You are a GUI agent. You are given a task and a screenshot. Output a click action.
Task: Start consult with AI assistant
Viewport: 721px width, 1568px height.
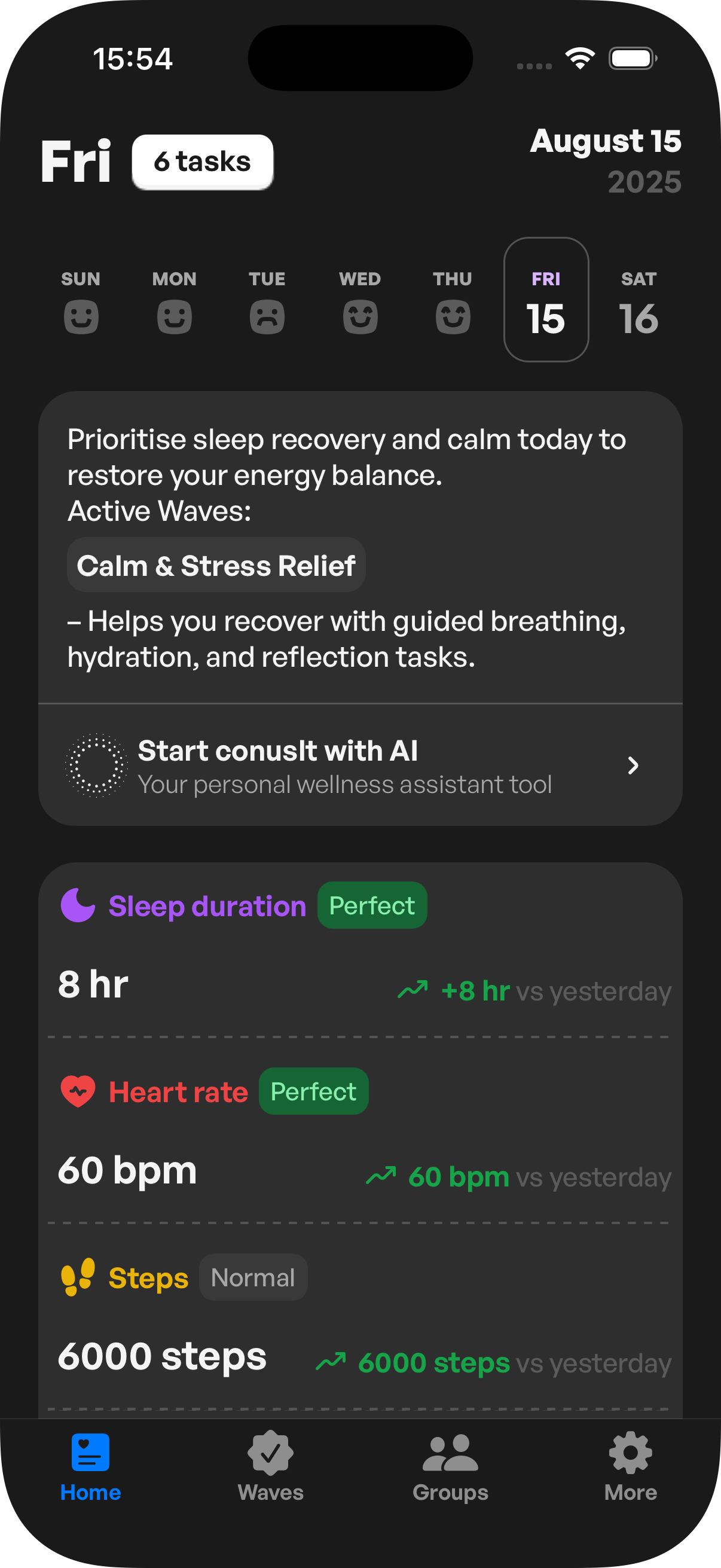tap(360, 765)
